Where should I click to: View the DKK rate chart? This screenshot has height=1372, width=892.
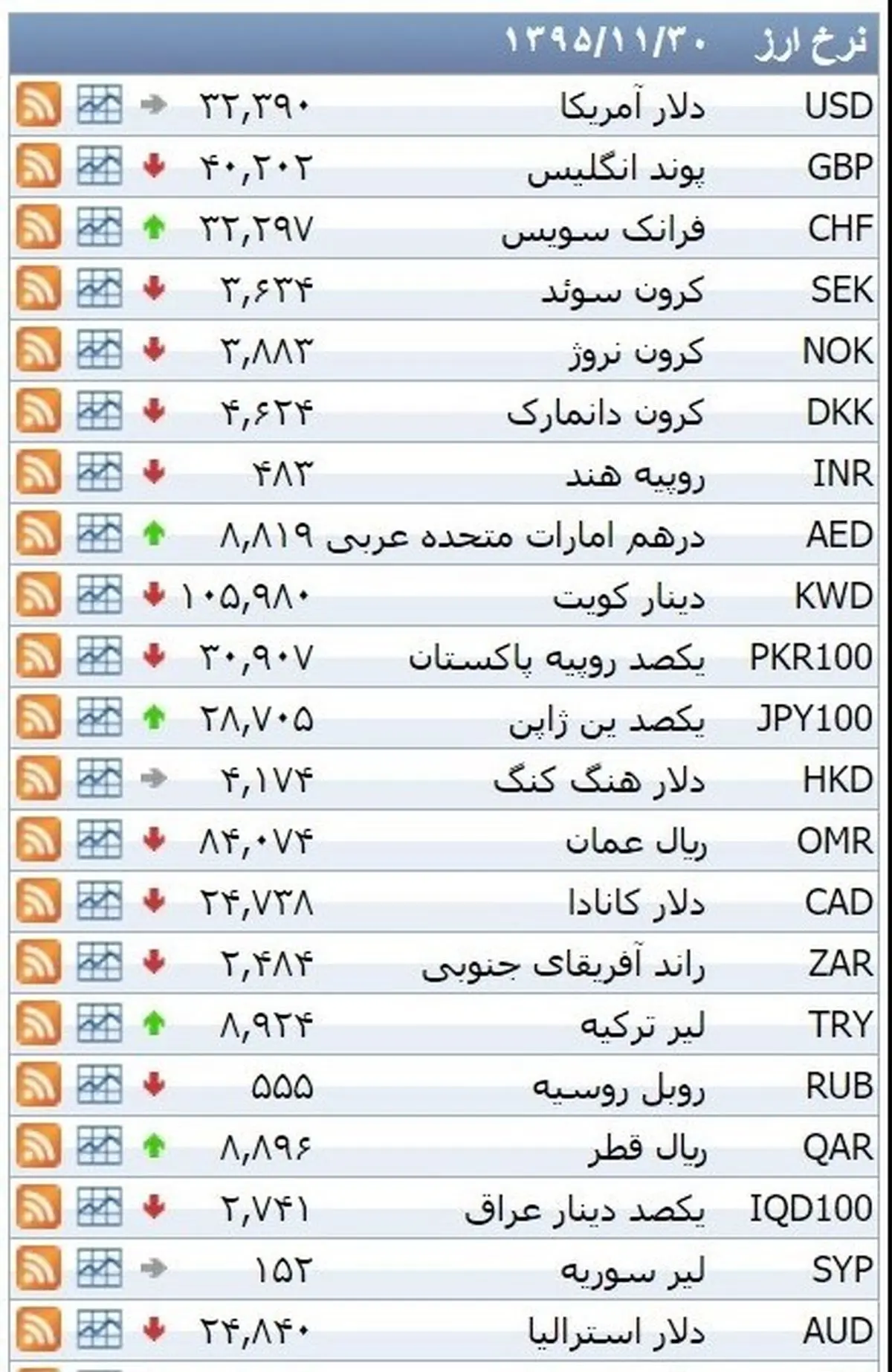coord(99,411)
